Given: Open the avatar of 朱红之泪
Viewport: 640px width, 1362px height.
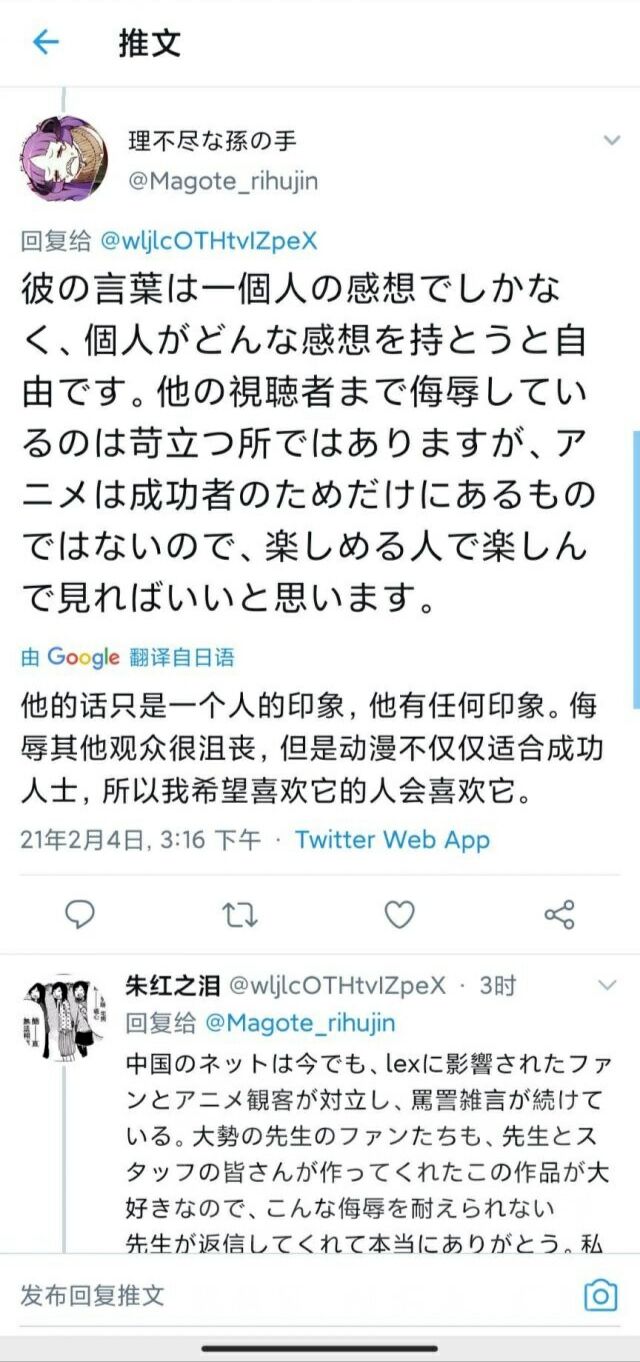Looking at the screenshot, I should 63,1018.
